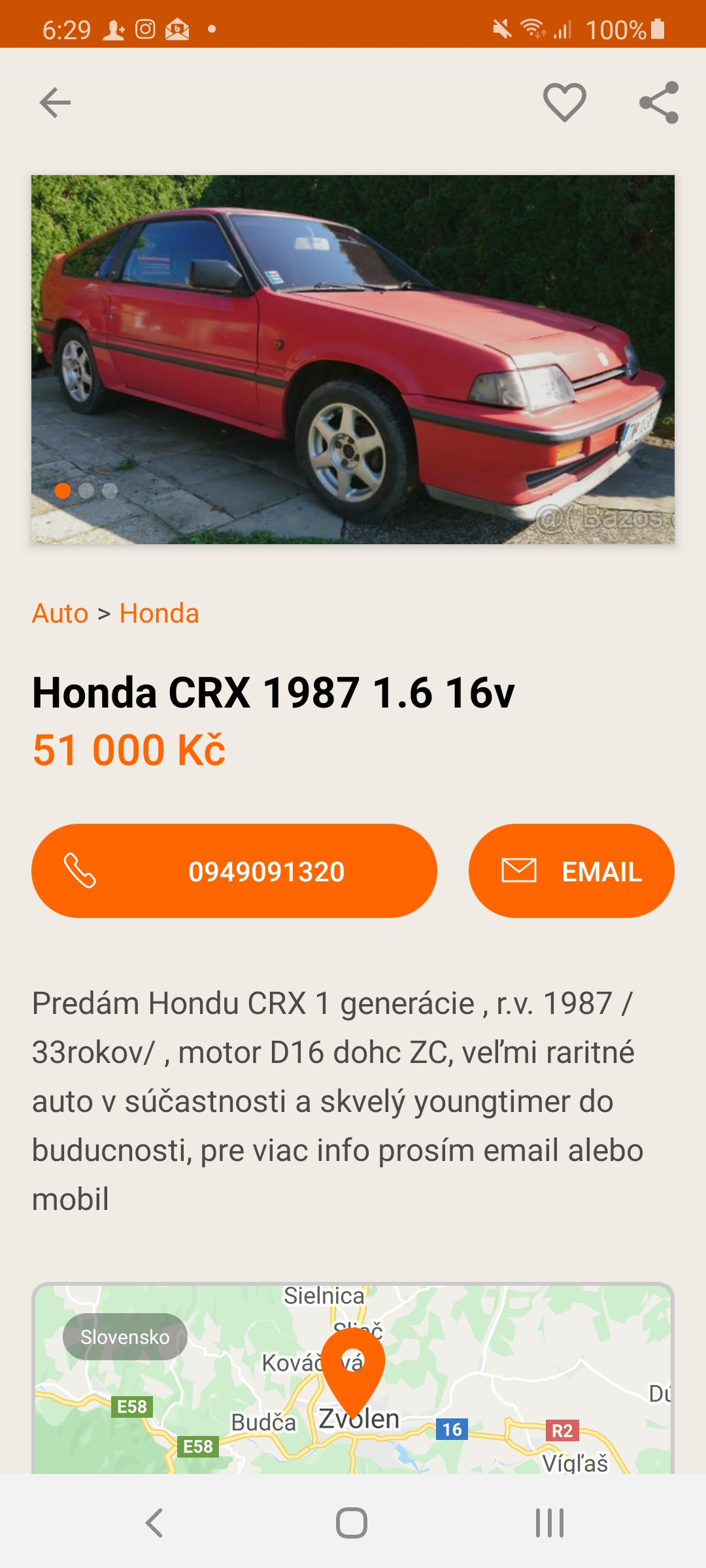Add this Honda CRX listing to favorites
The image size is (706, 1568).
tap(564, 103)
